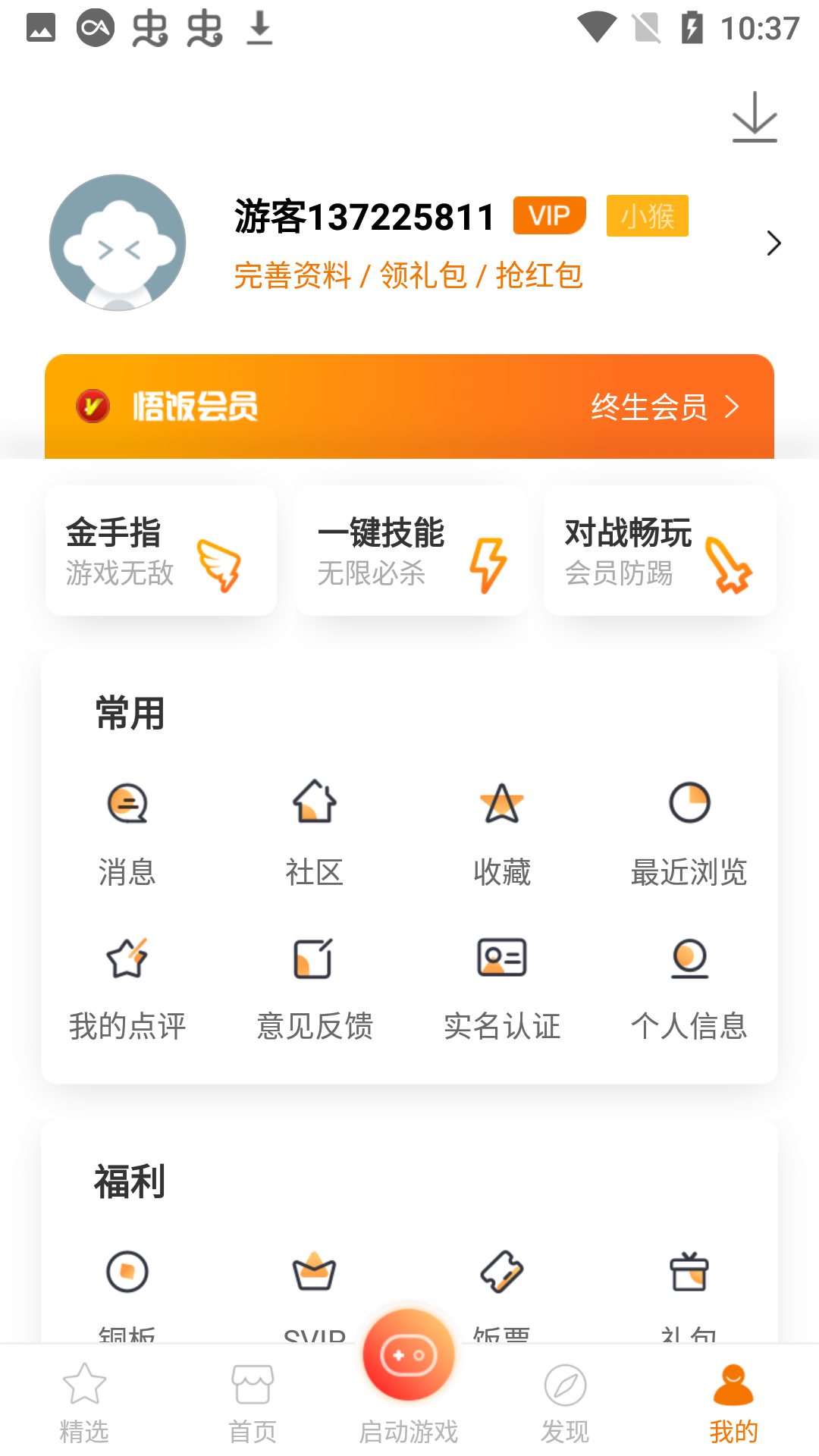Open 终生会员 (Lifetime membership) chevron
The width and height of the screenshot is (819, 1456).
[x=733, y=407]
